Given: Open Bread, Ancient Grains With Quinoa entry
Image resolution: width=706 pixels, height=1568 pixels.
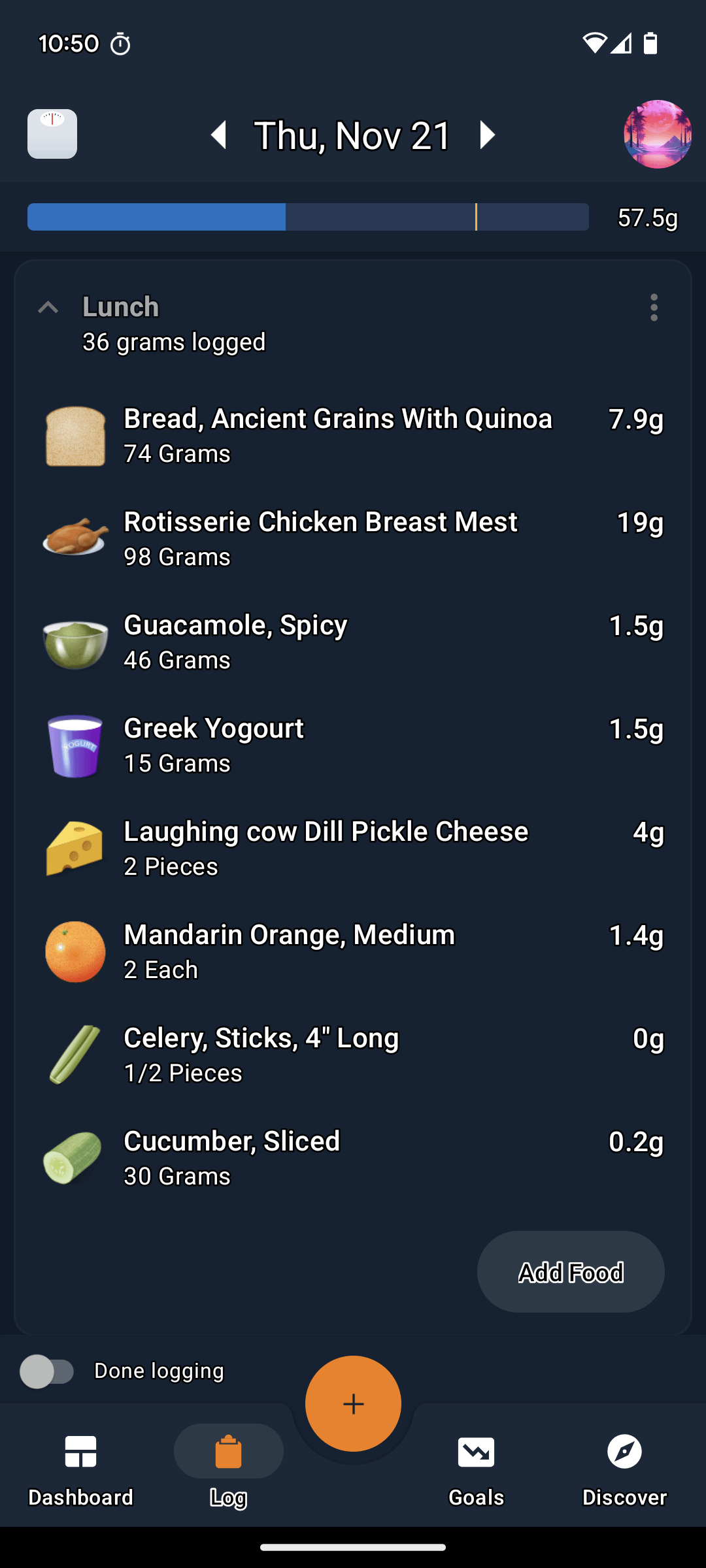Looking at the screenshot, I should click(x=353, y=436).
